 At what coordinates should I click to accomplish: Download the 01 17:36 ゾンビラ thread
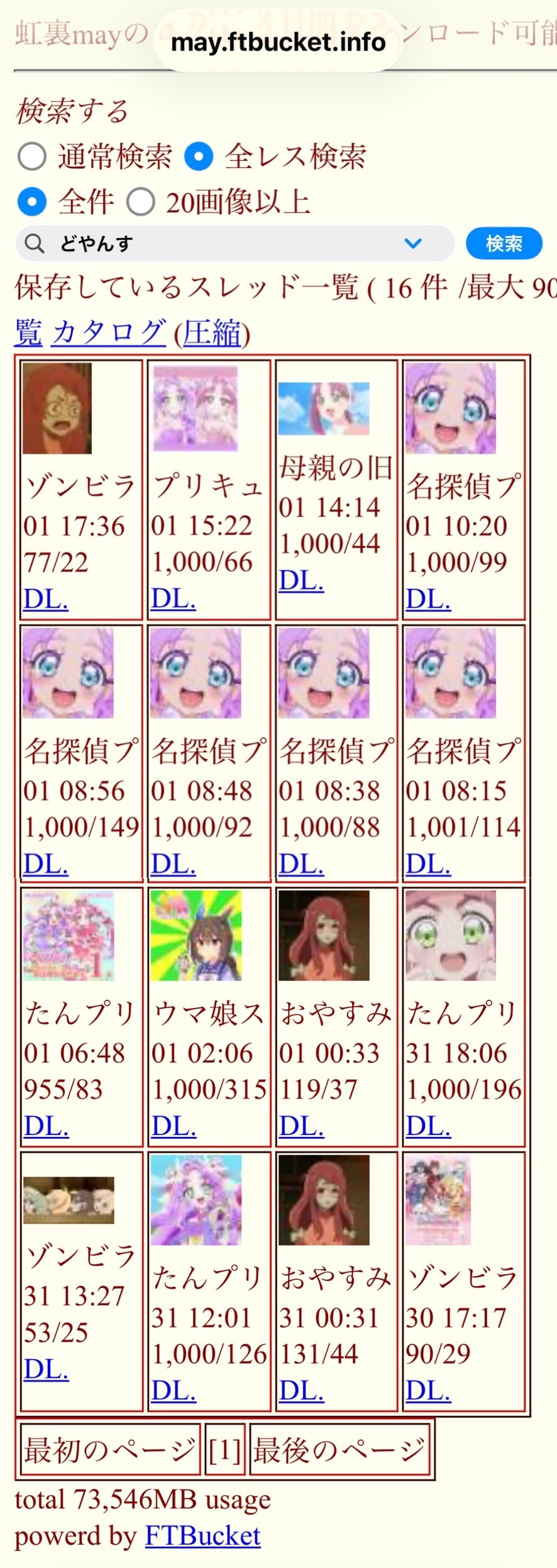[45, 599]
